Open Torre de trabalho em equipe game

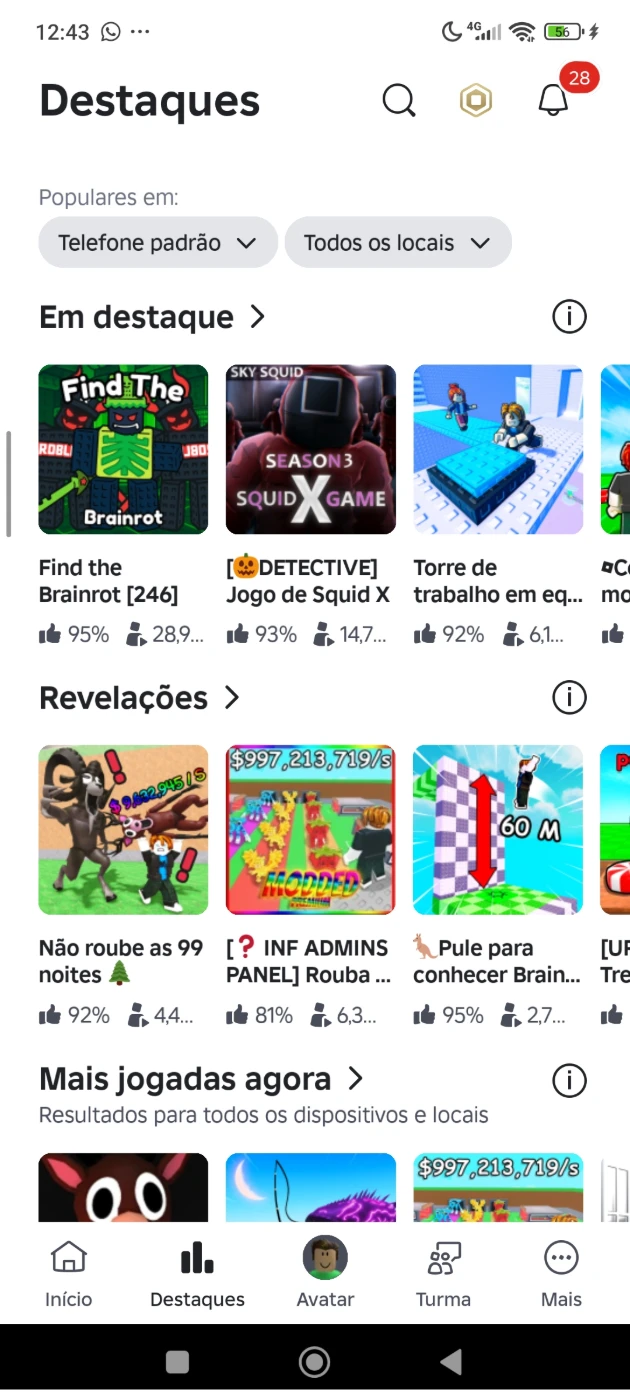point(498,450)
